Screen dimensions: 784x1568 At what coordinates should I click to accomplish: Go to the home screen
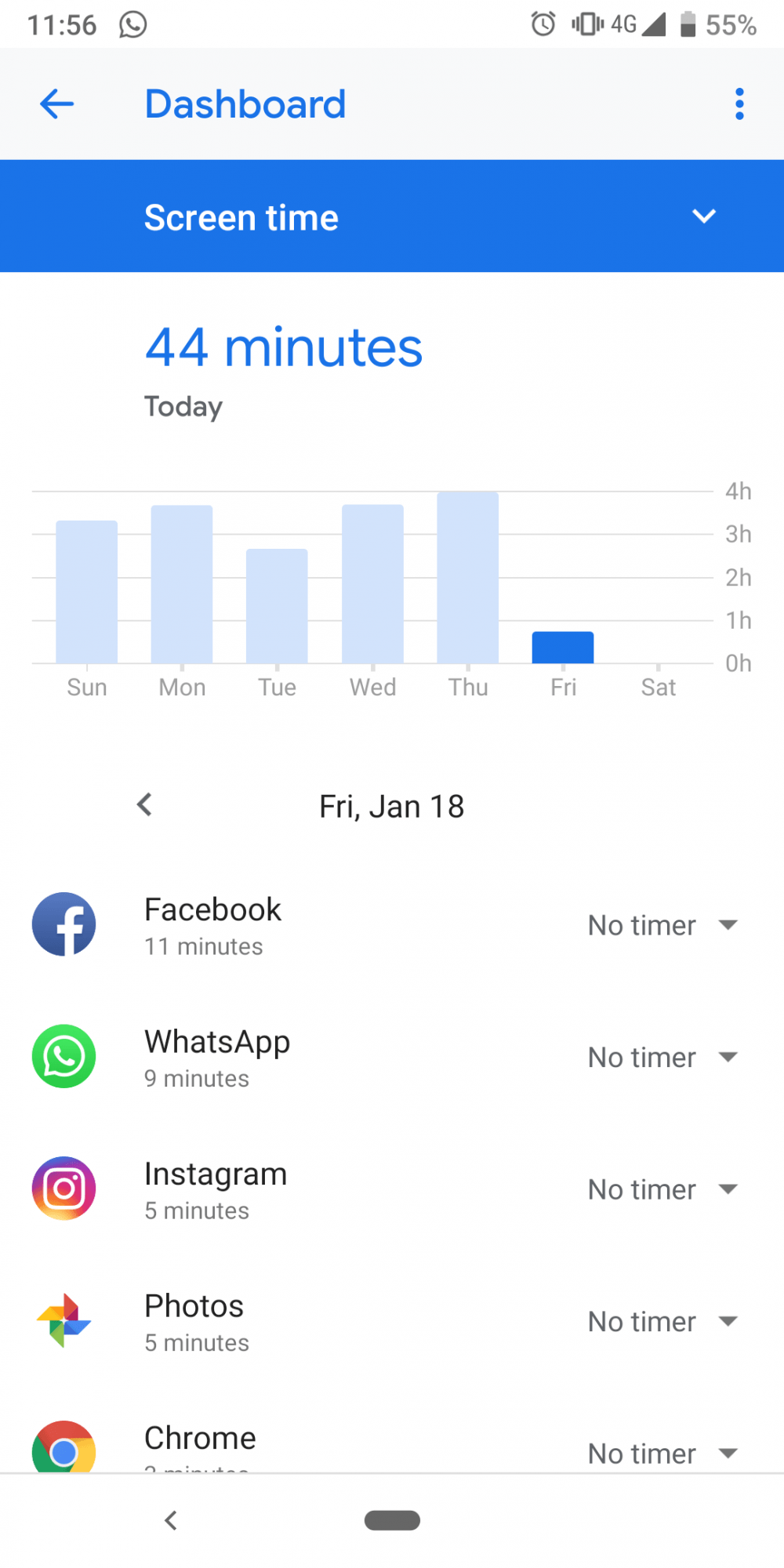click(392, 1520)
